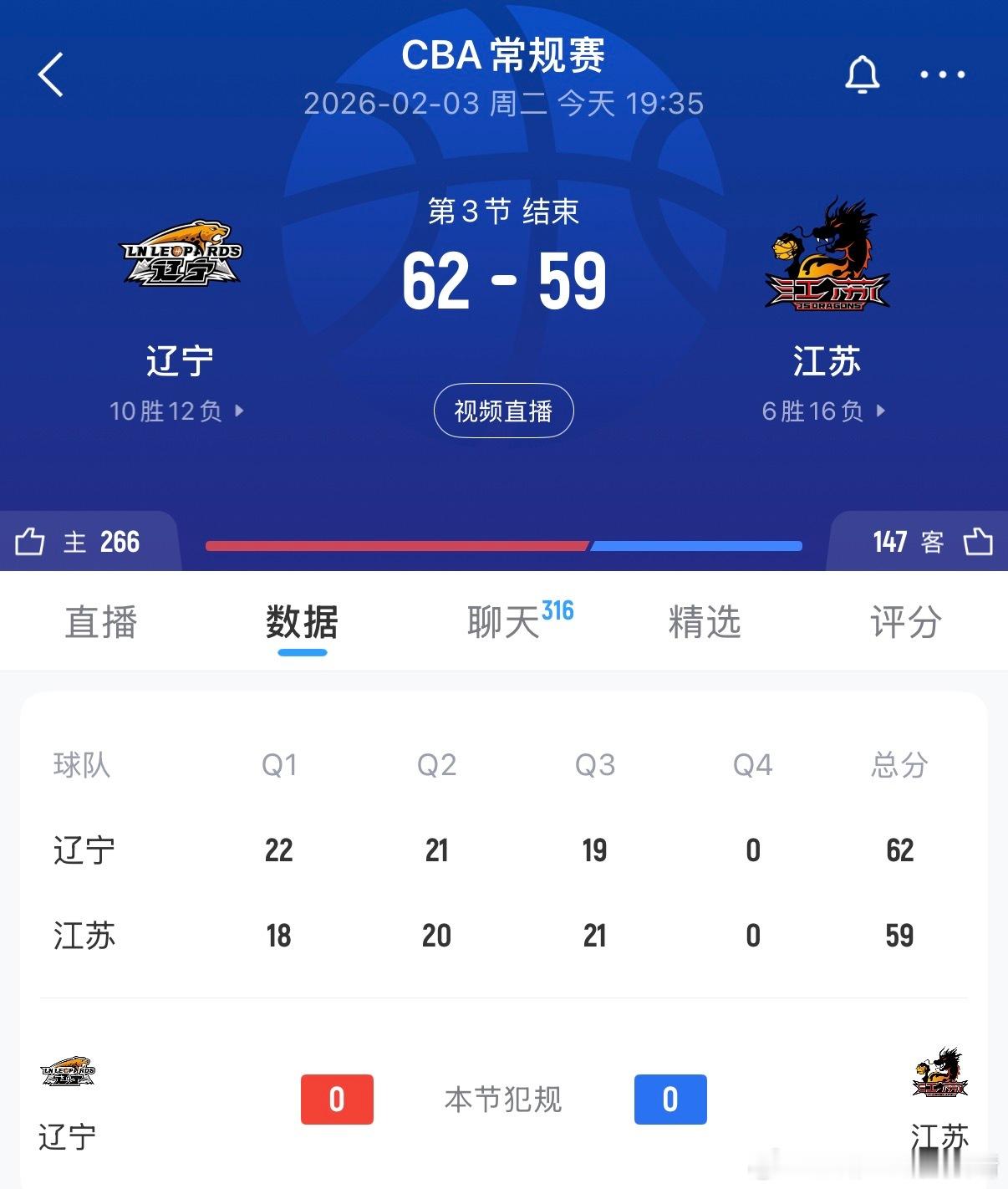1008x1189 pixels.
Task: Open the 精选 highlights tab
Action: pyautogui.click(x=703, y=622)
